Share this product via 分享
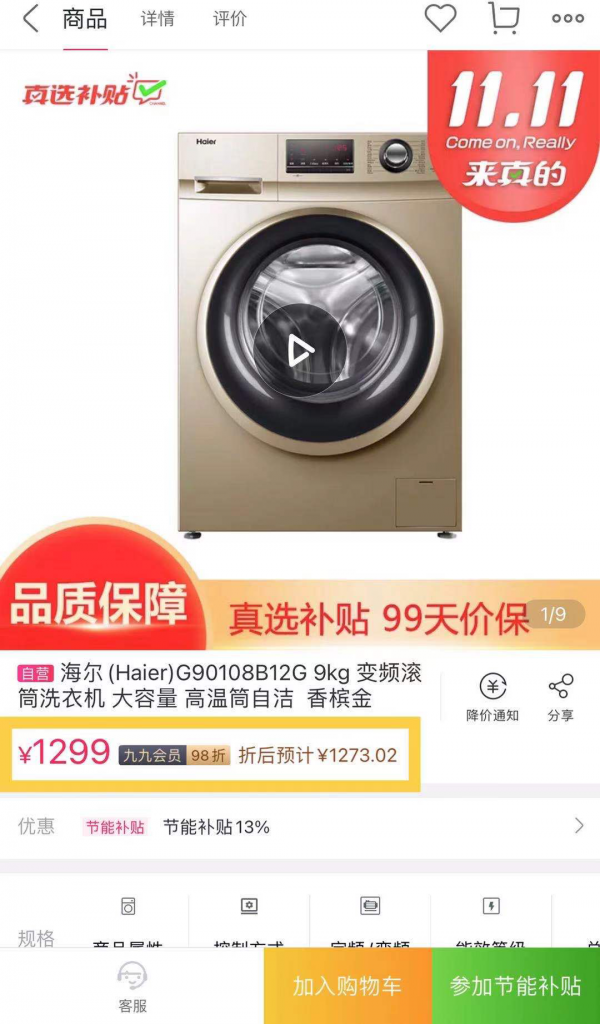This screenshot has height=1024, width=600. coord(560,697)
